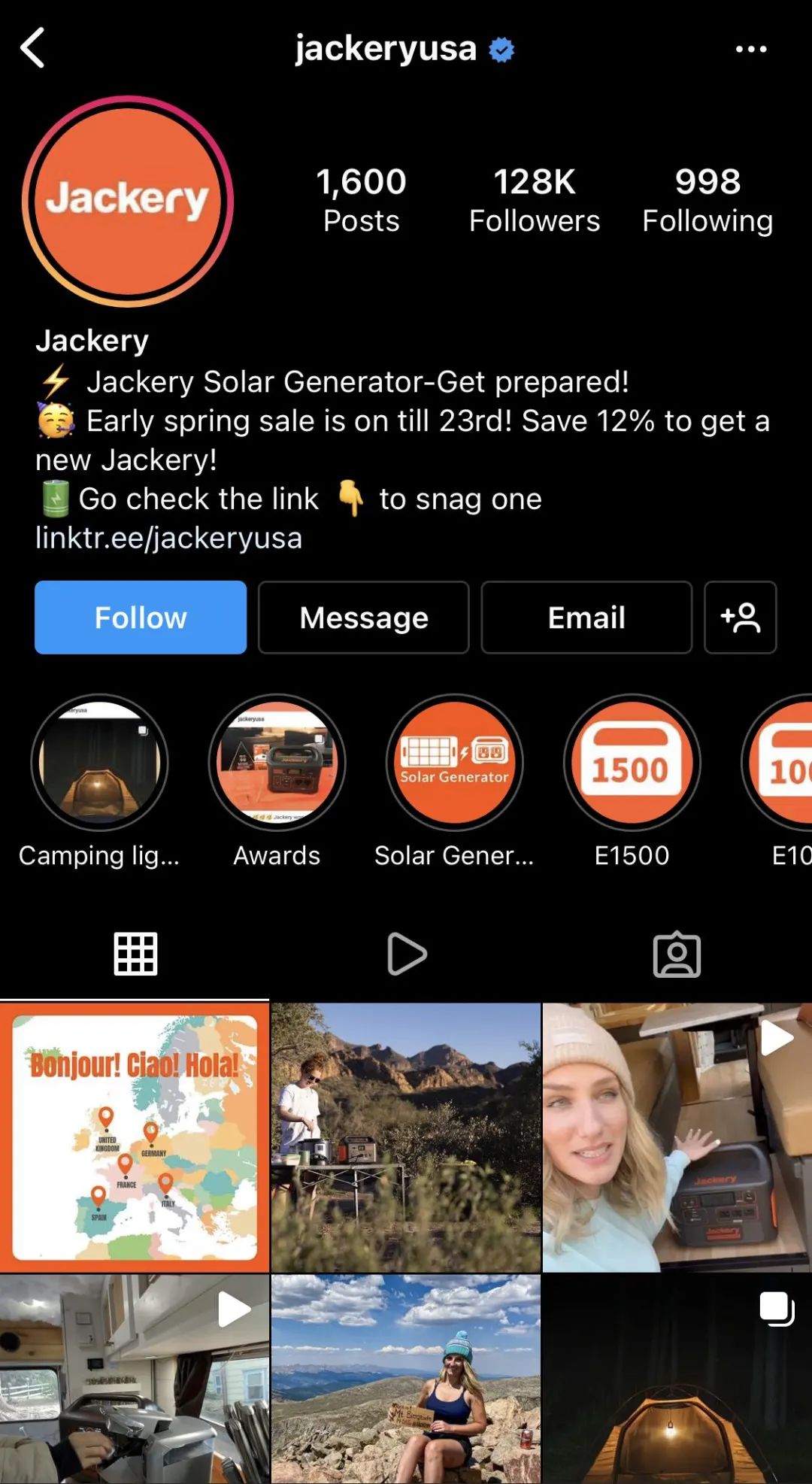Open the E1500 story highlight
Viewport: 812px width, 1484px height.
click(x=632, y=763)
